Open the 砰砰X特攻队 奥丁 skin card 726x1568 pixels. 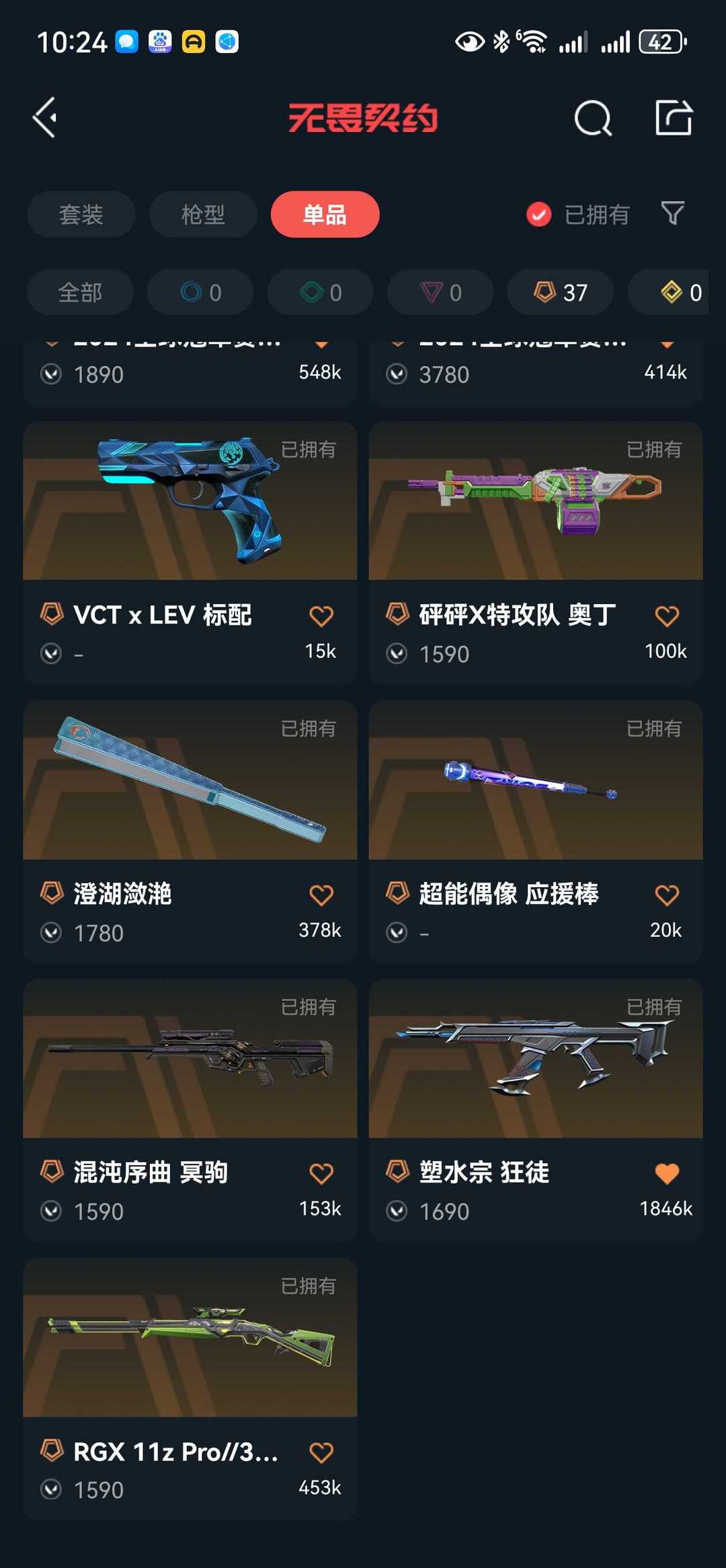(536, 553)
